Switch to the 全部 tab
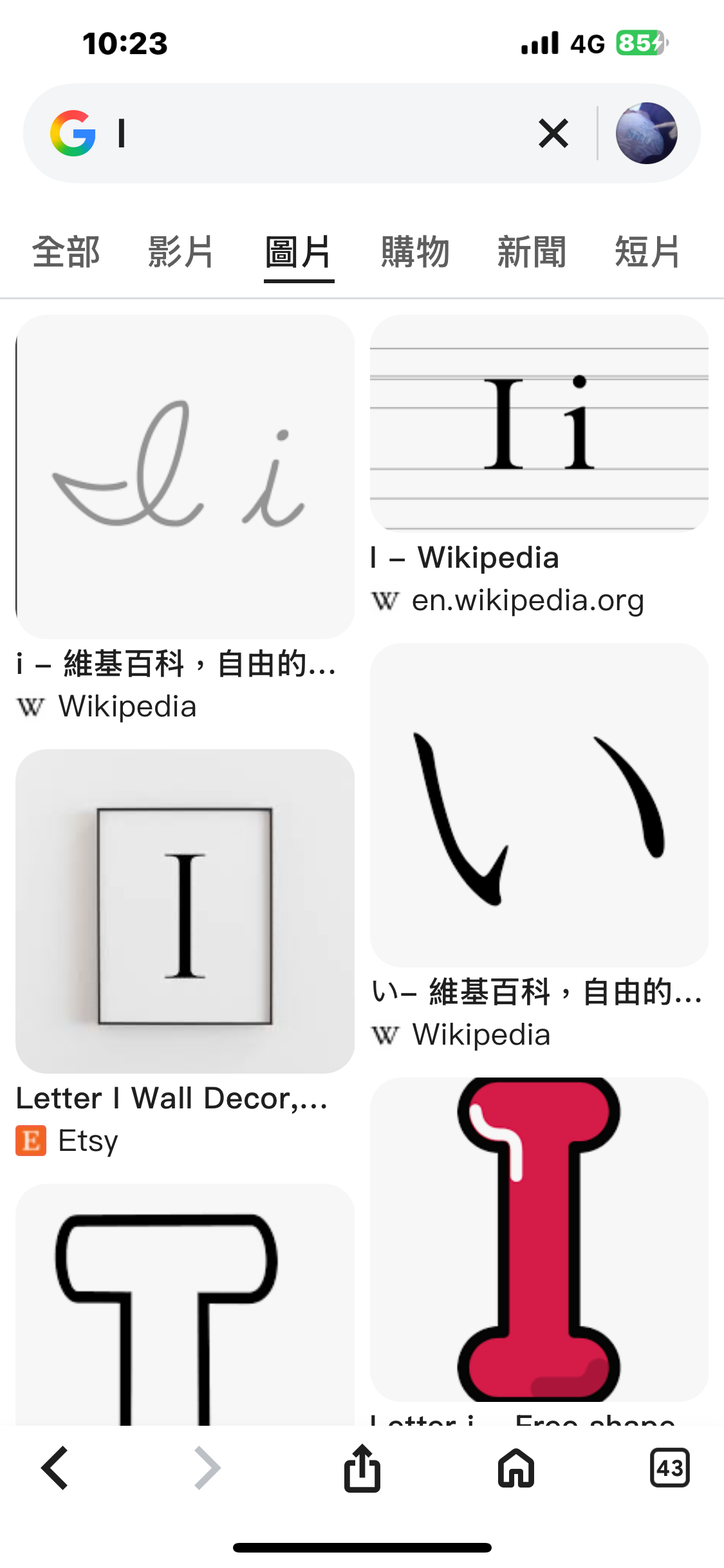 (66, 252)
